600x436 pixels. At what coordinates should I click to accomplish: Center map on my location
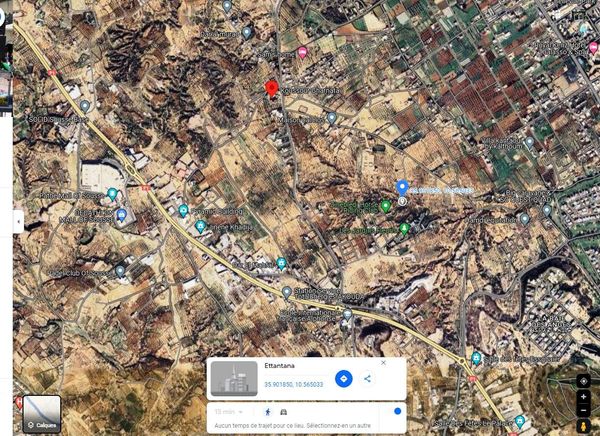(583, 380)
